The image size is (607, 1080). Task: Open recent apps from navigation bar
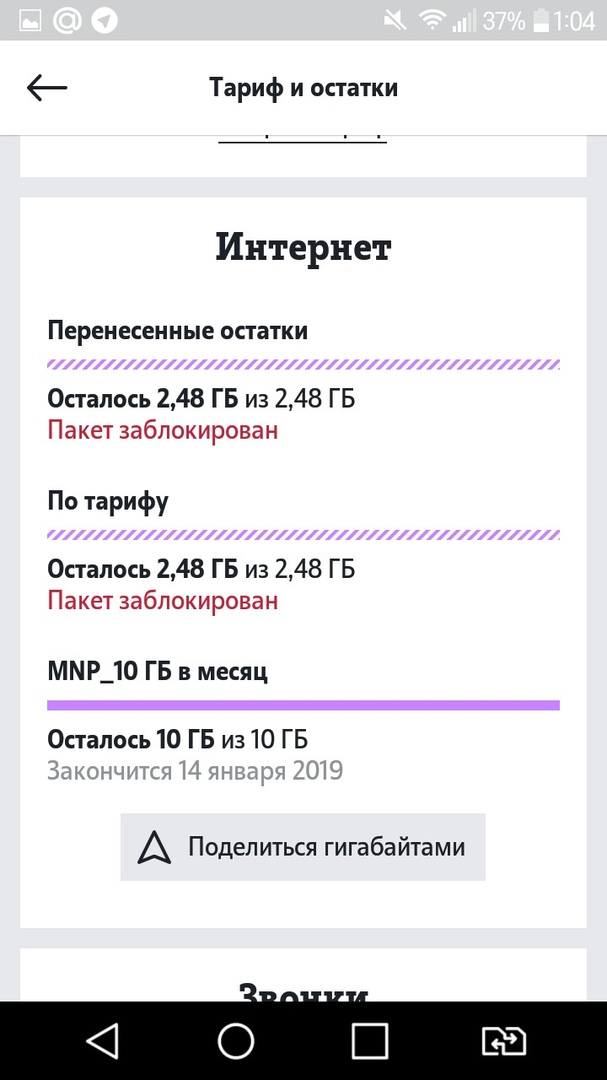[370, 1040]
